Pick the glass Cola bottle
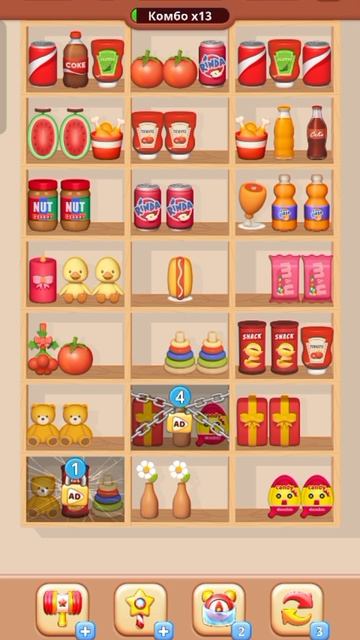This screenshot has width=360, height=640. [317, 133]
